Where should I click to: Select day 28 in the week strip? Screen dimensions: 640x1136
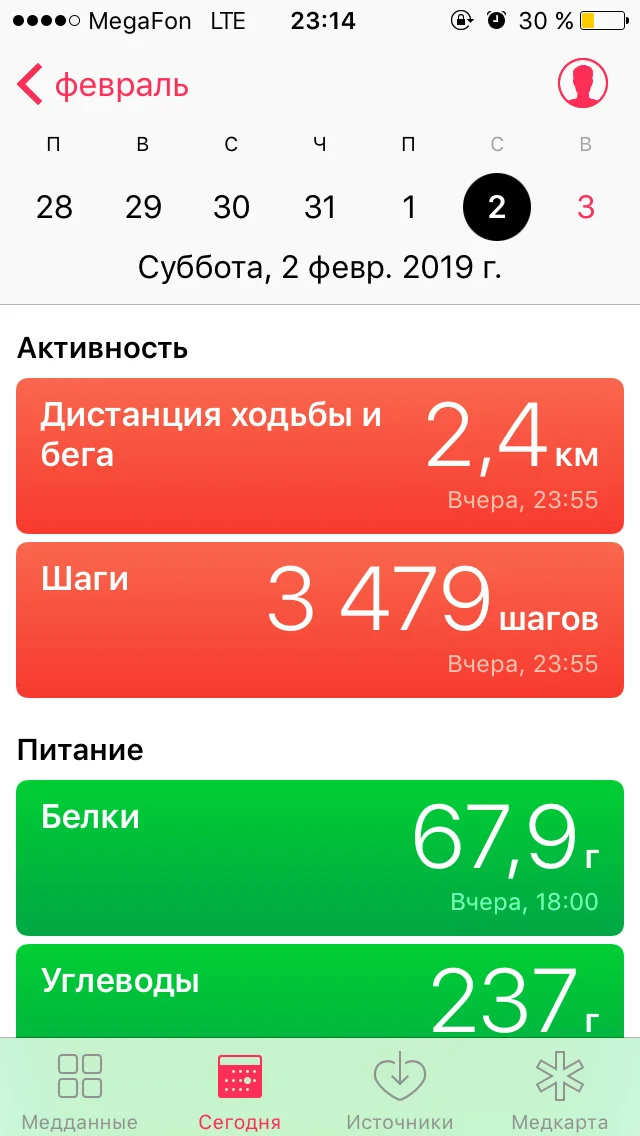[54, 208]
